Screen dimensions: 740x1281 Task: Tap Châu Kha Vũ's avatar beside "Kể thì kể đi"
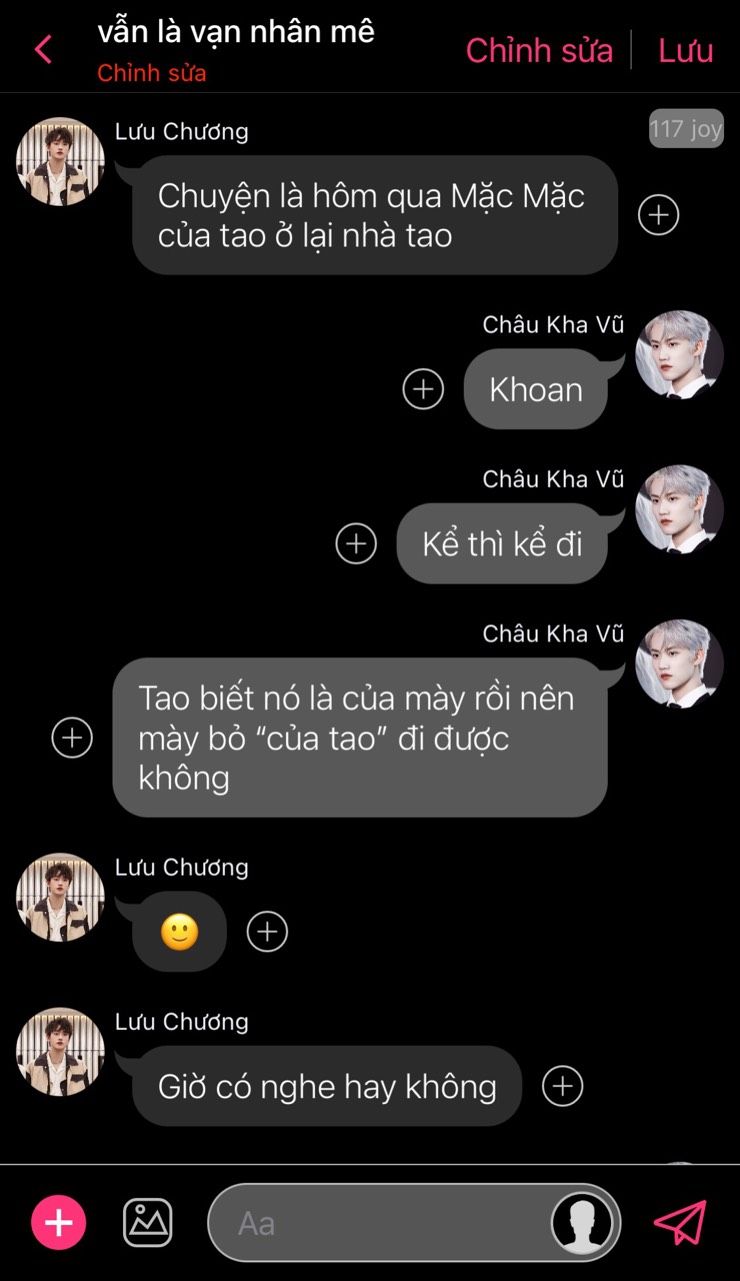679,509
